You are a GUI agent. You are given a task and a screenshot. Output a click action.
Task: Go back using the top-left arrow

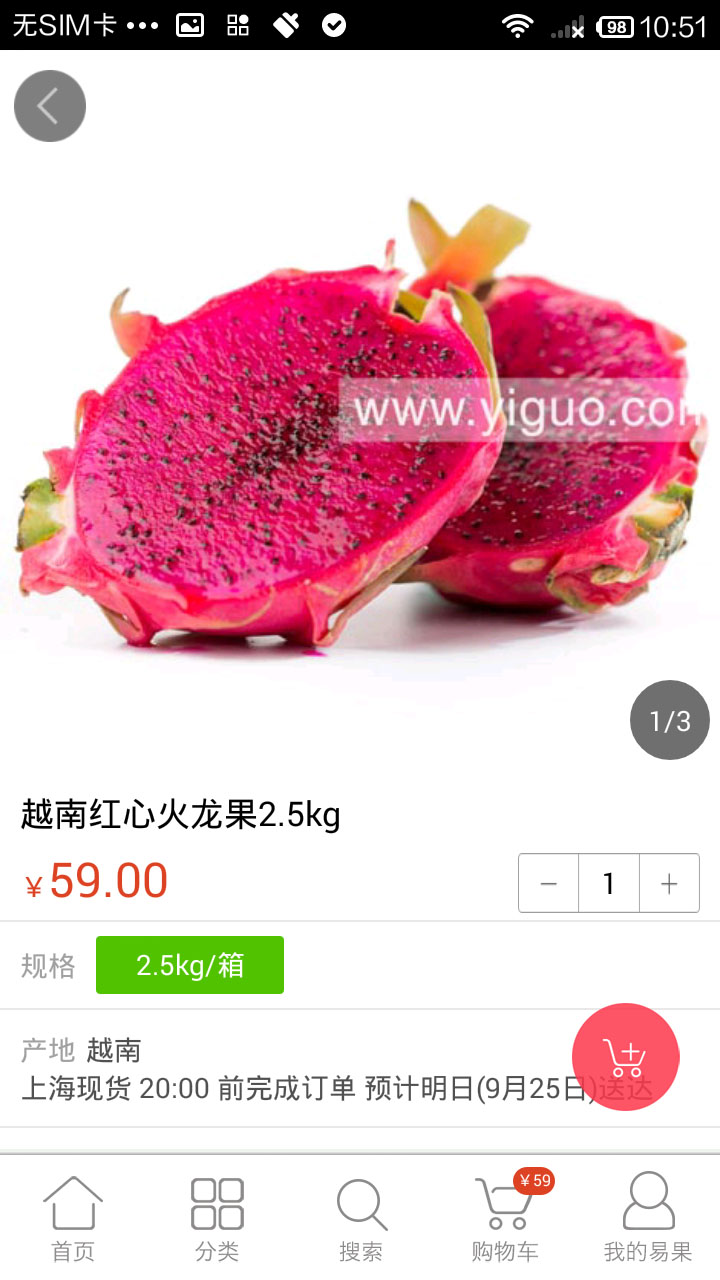coord(50,106)
